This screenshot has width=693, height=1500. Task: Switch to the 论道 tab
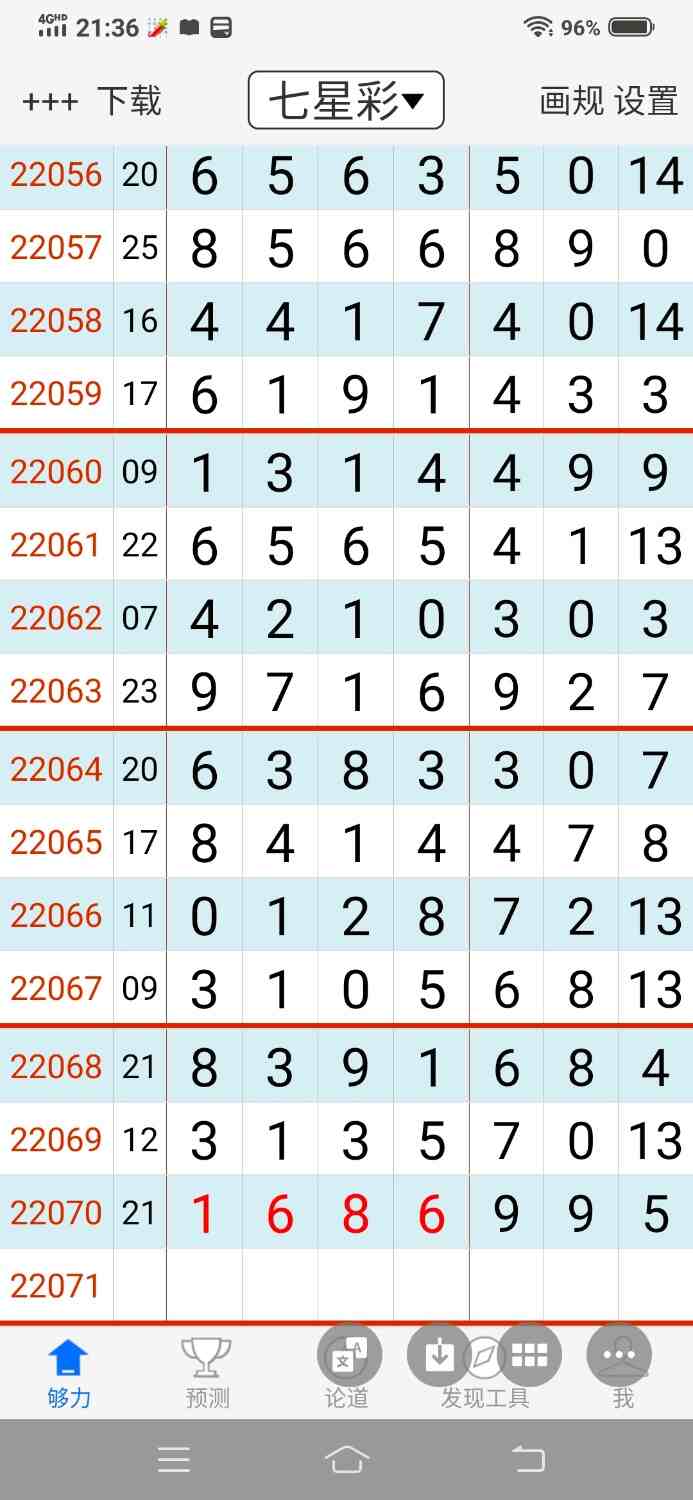coord(346,1396)
